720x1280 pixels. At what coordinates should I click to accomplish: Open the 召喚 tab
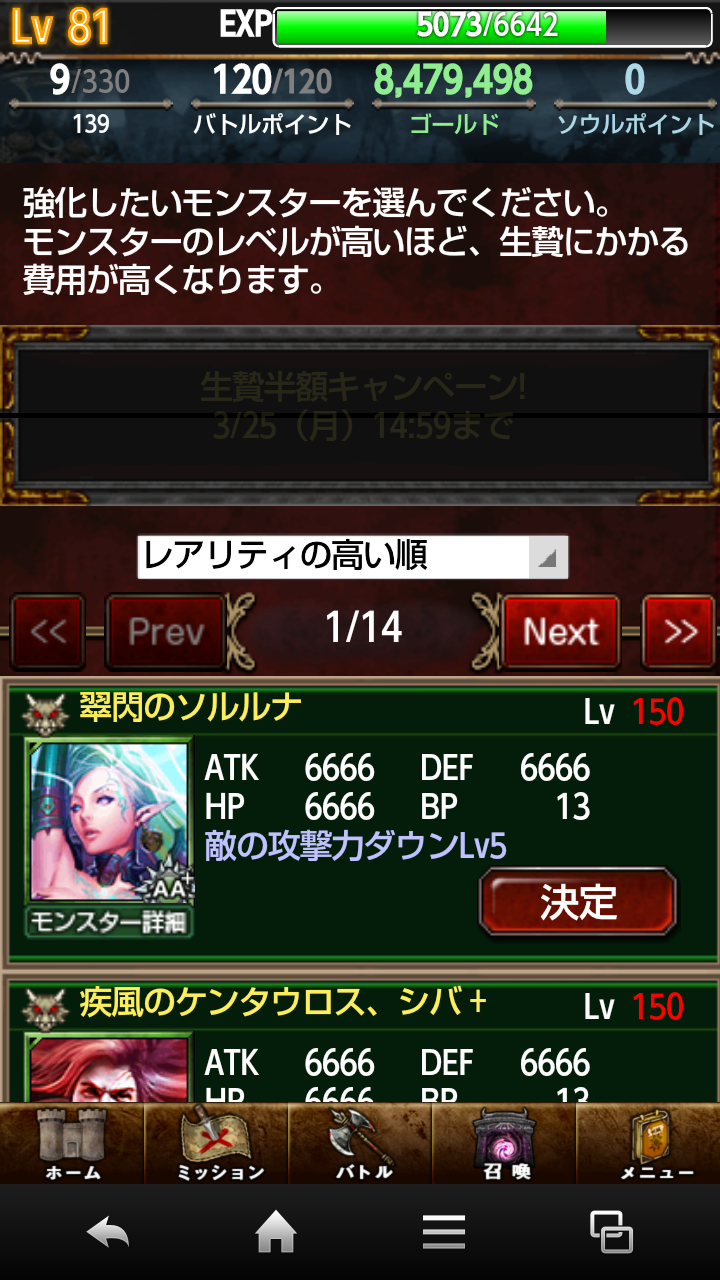point(505,1144)
